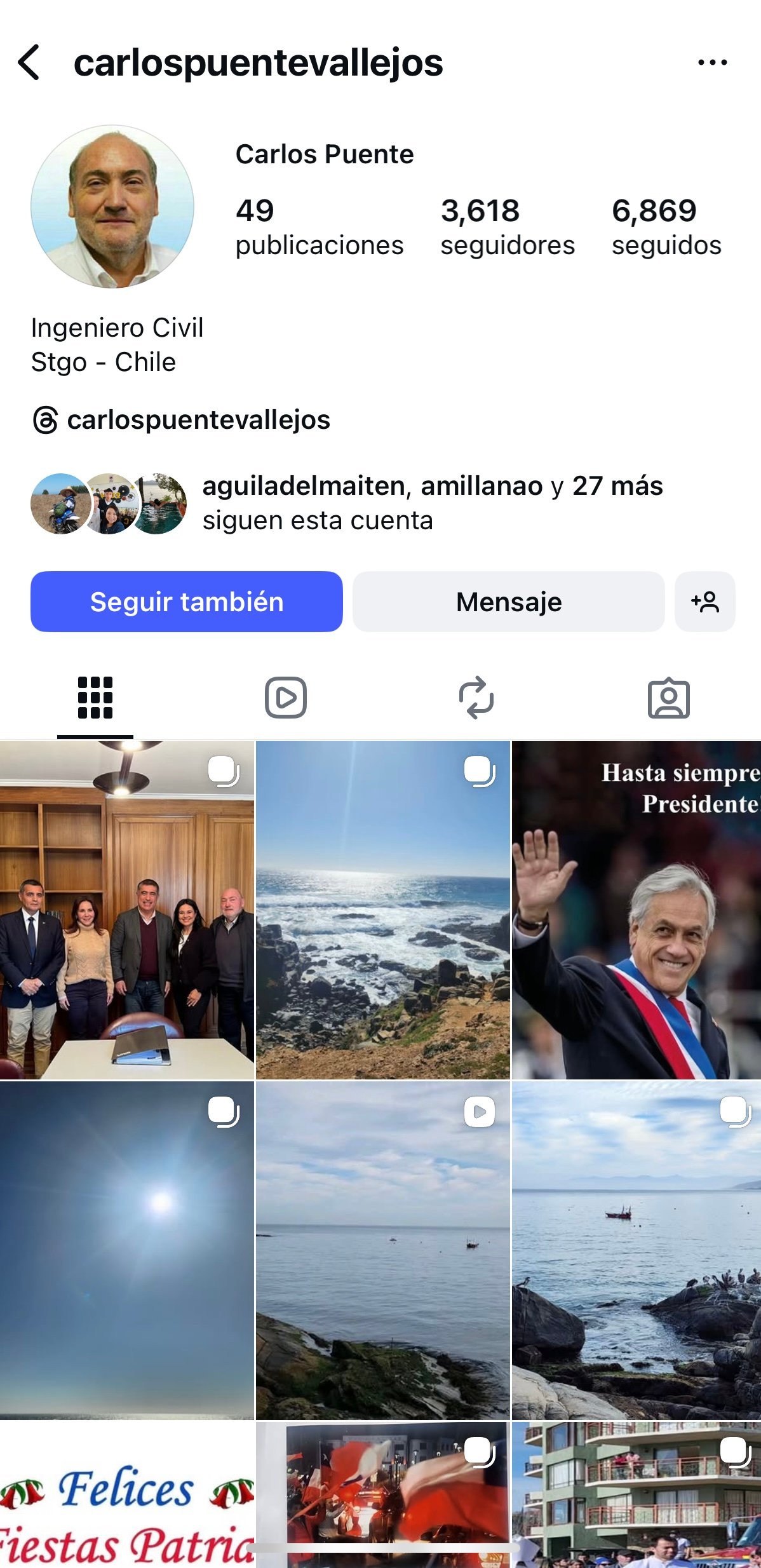
Task: Select the posts grid tab
Action: point(95,698)
